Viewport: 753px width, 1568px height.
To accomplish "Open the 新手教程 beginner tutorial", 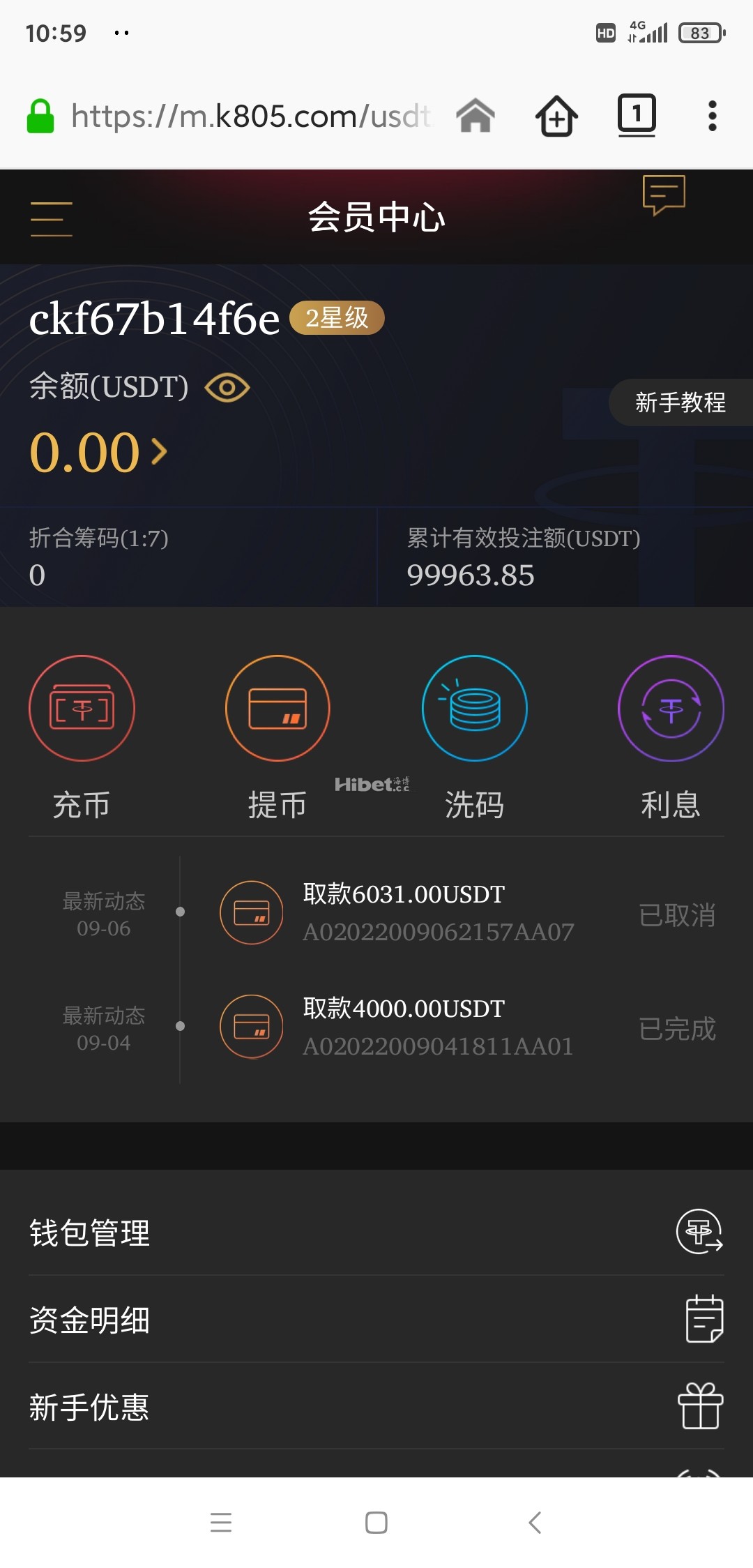I will [680, 402].
